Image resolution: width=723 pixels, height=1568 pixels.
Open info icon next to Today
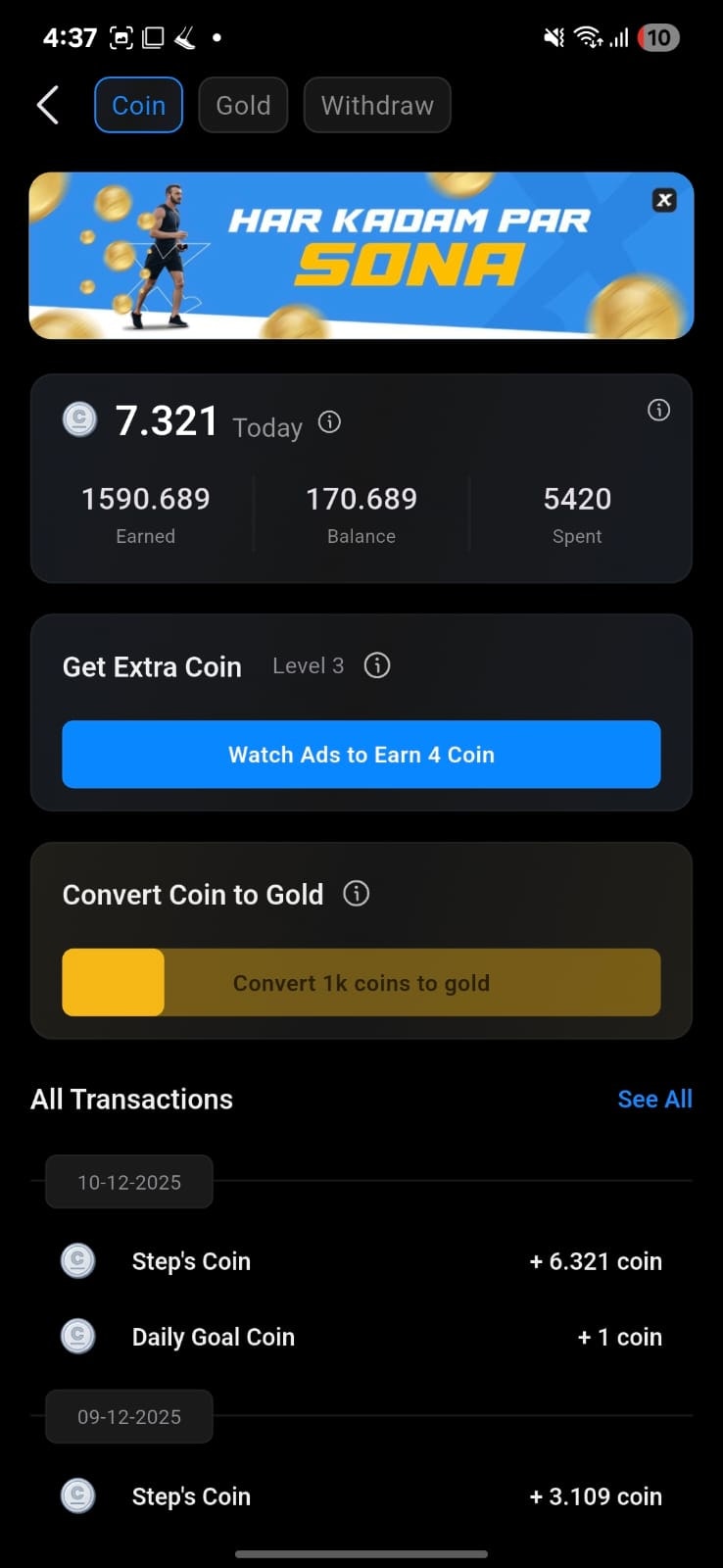329,422
